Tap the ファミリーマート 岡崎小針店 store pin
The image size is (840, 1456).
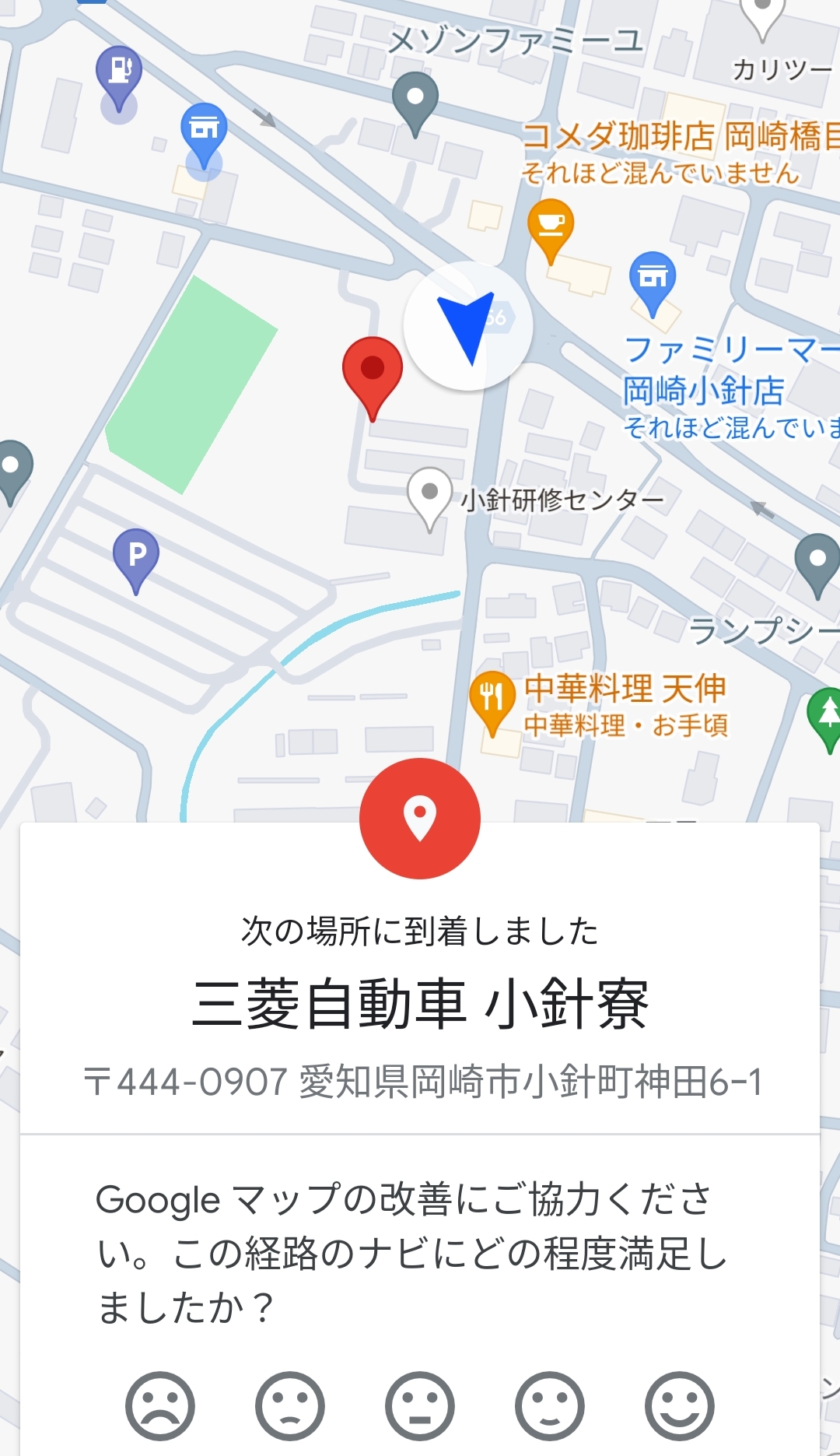tap(653, 283)
